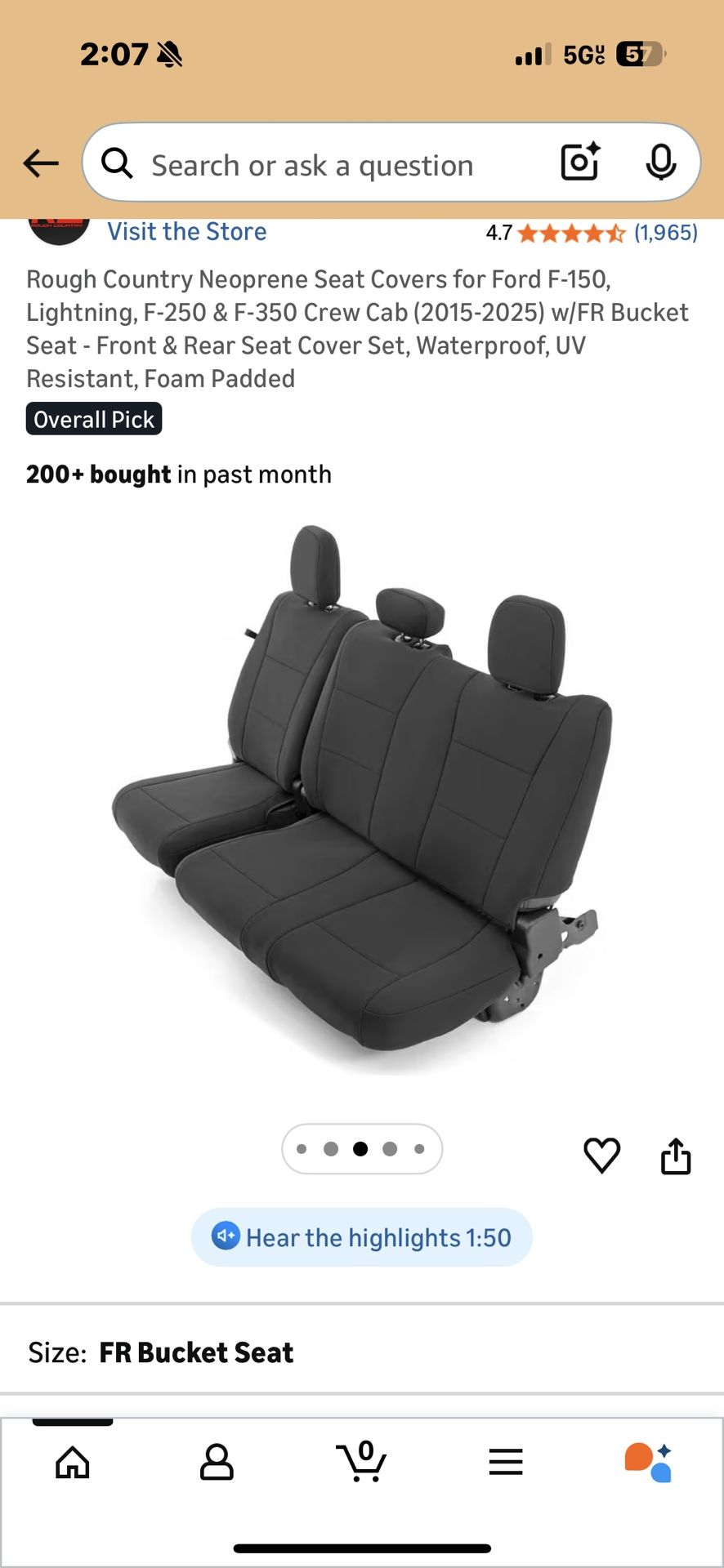Open the account profile tab

click(x=217, y=1462)
